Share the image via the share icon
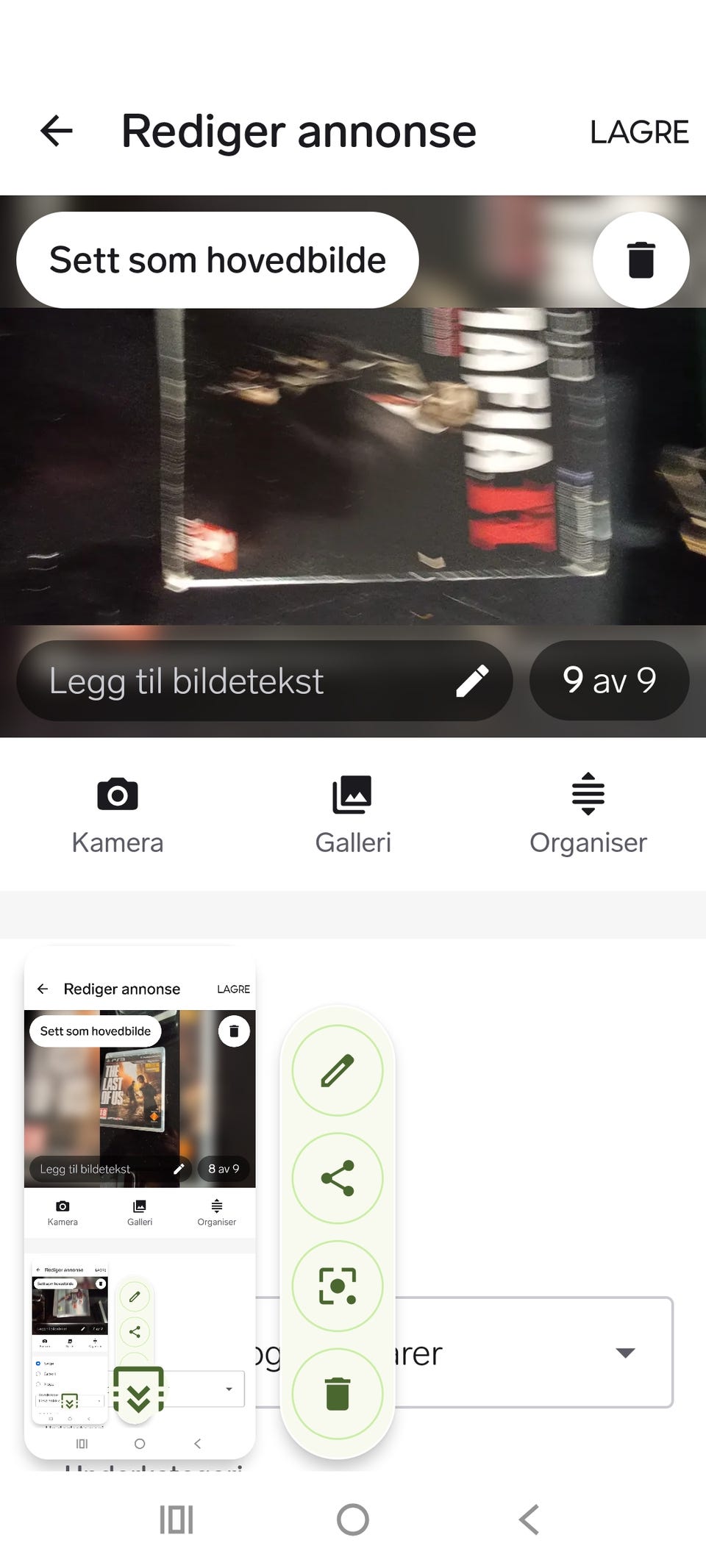Viewport: 706px width, 1568px height. (x=338, y=1177)
